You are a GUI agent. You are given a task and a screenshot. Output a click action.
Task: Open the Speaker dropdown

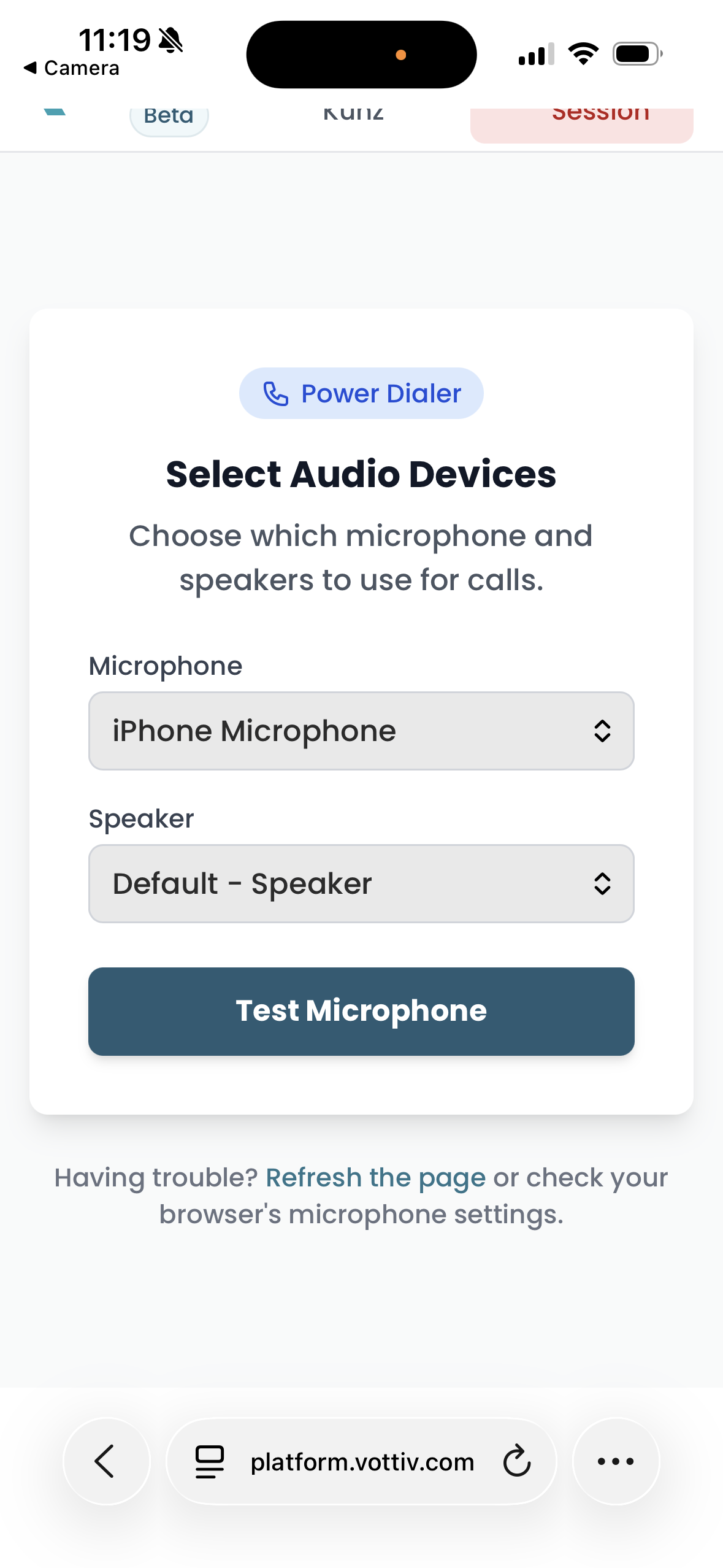[361, 883]
